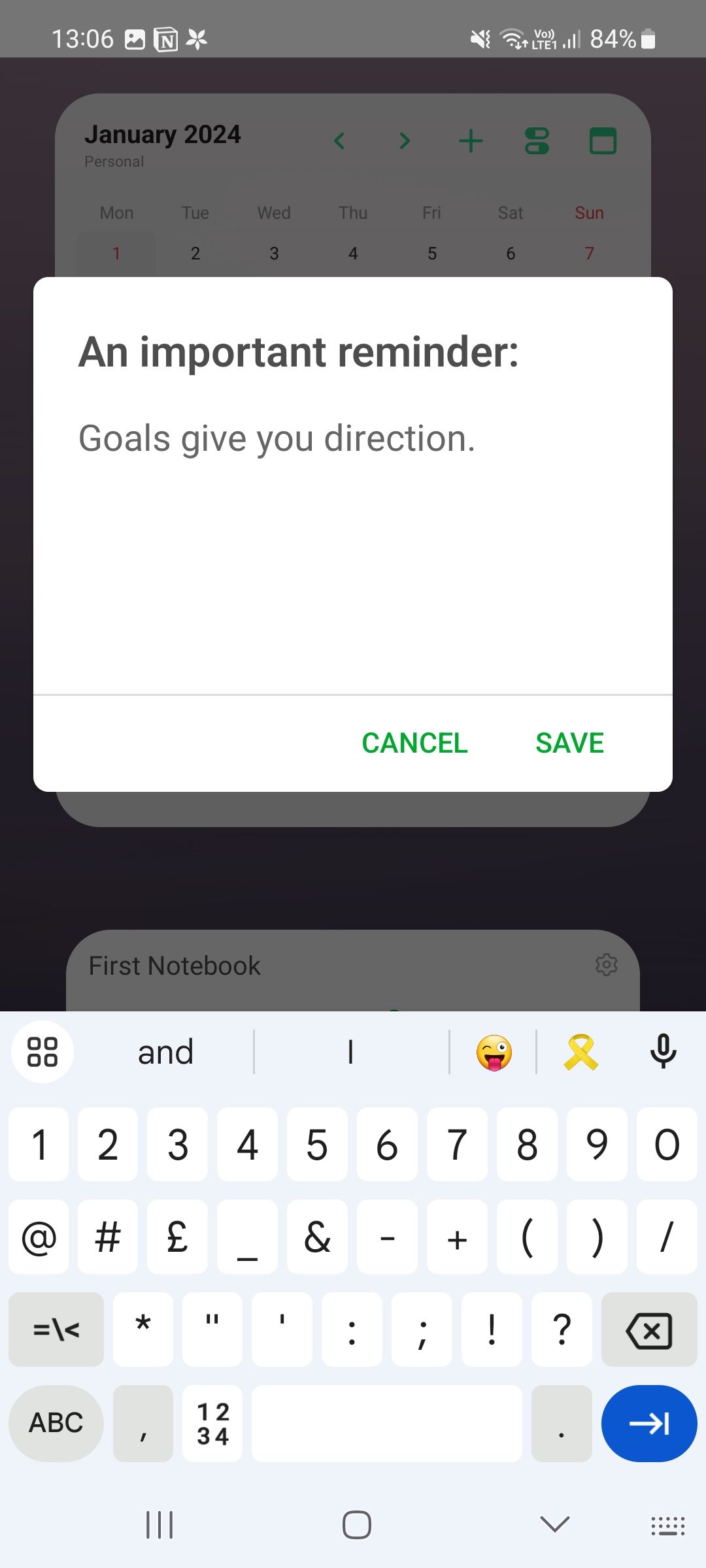The width and height of the screenshot is (706, 1568).
Task: Go to previous month with left chevron
Action: click(x=339, y=140)
